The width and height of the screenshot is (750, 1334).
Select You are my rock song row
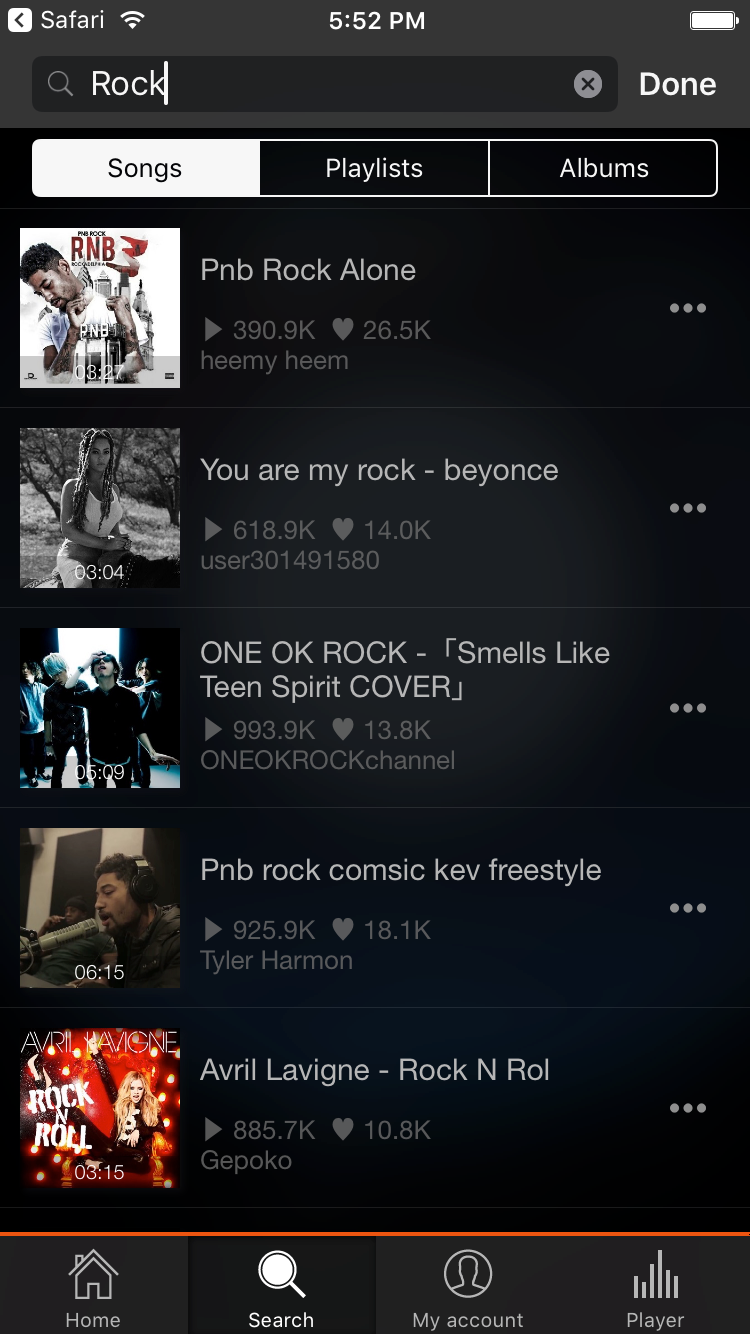pos(380,470)
